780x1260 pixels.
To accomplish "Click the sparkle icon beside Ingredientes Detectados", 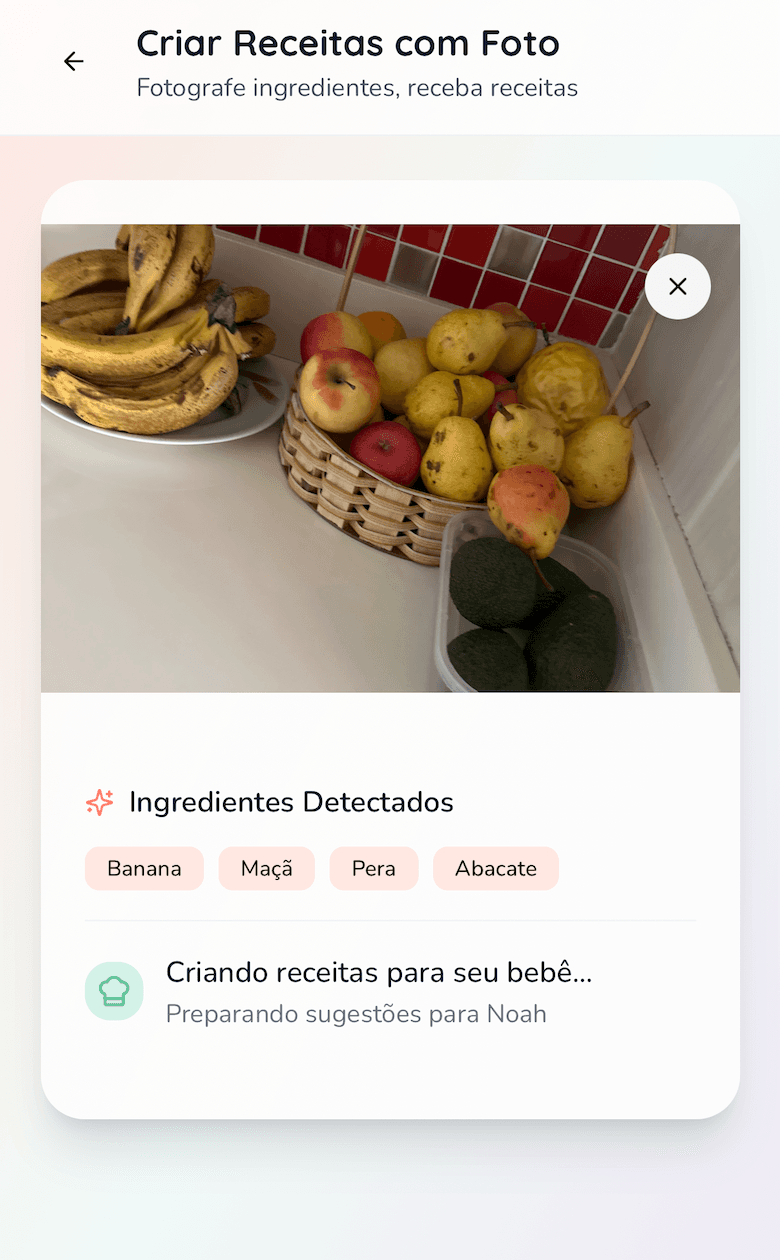I will 99,802.
